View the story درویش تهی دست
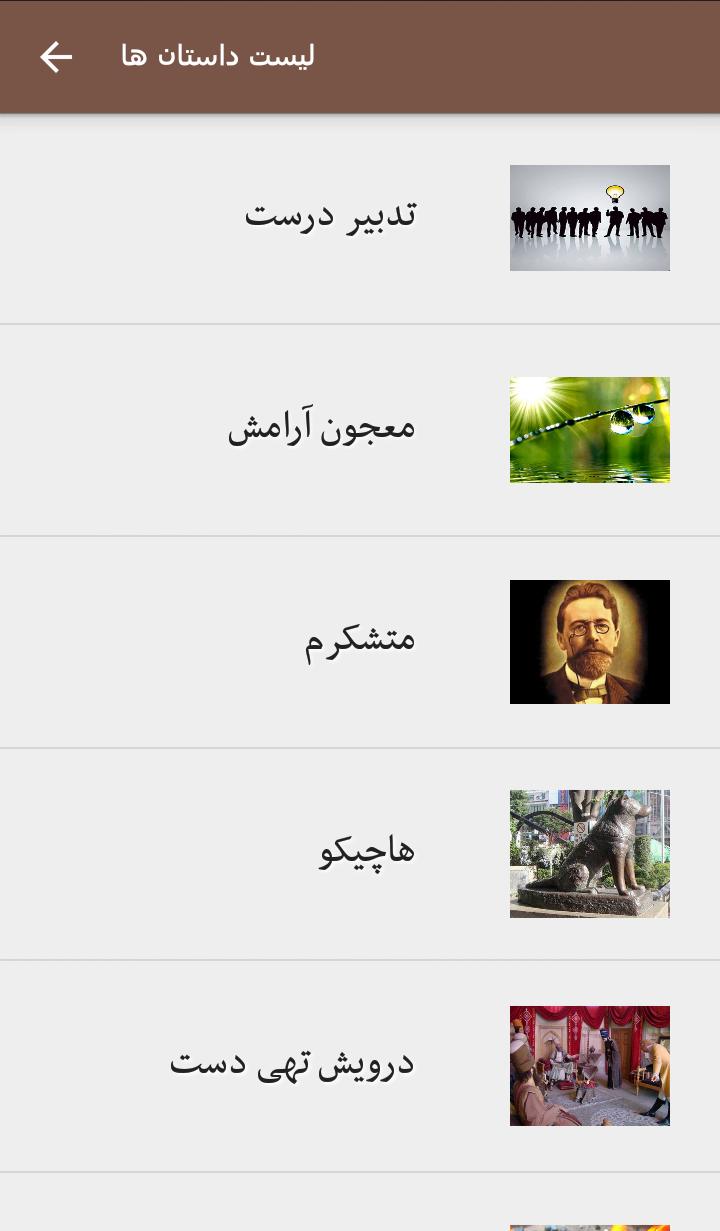The width and height of the screenshot is (720, 1231). tap(292, 1064)
